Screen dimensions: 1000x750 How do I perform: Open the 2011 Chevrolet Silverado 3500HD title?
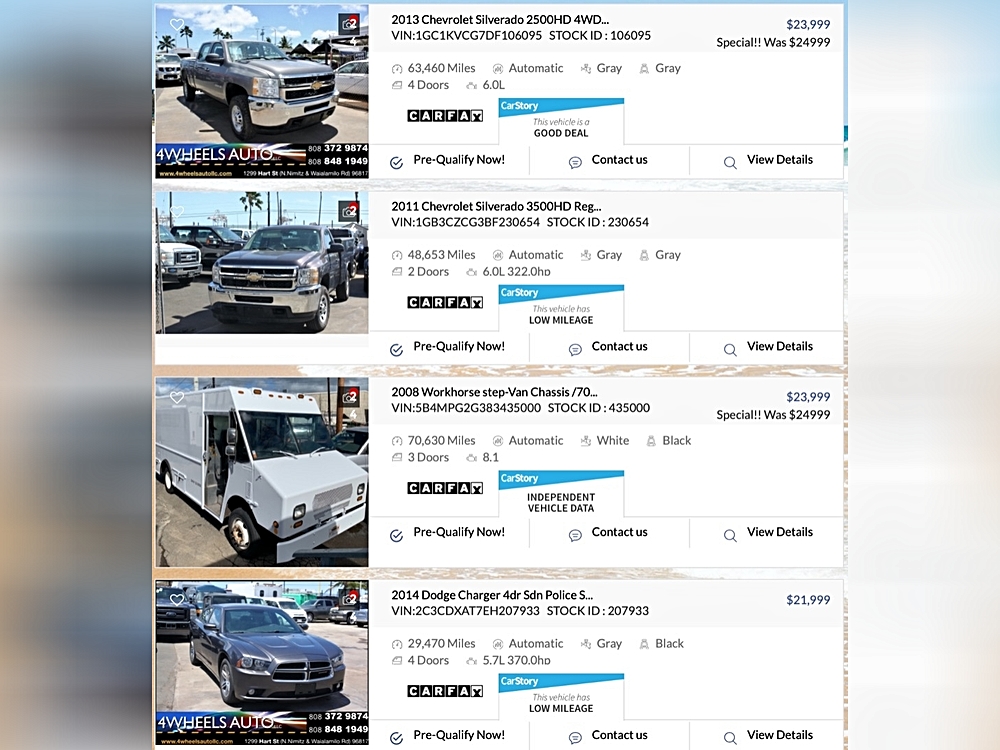pyautogui.click(x=496, y=206)
